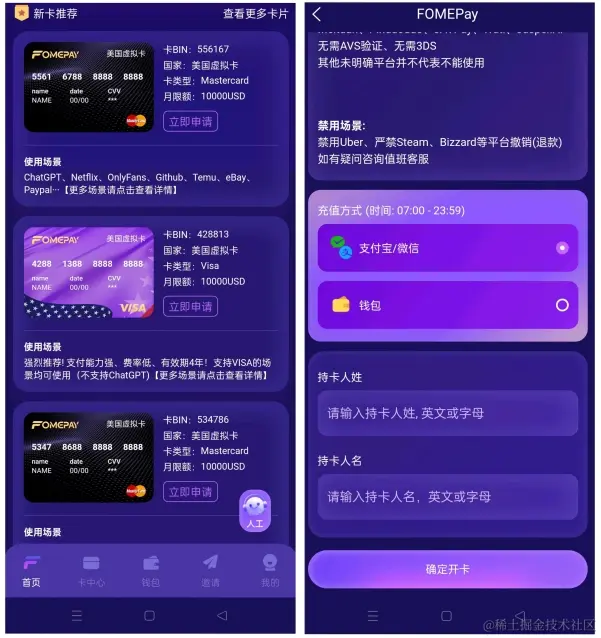This screenshot has height=638, width=601.
Task: Focus the 持卡人姓 input field
Action: 447,412
